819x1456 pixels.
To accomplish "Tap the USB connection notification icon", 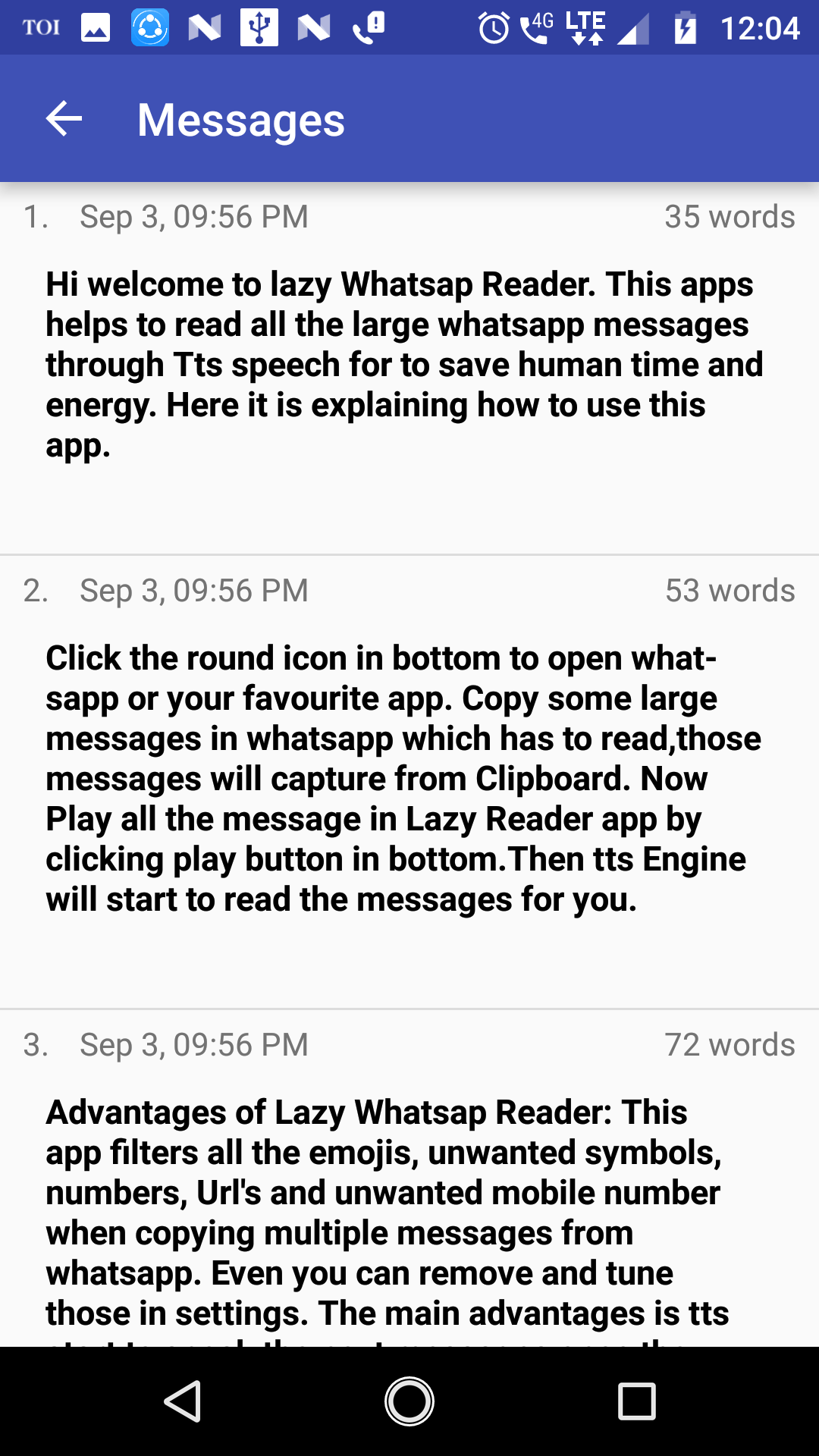I will click(x=258, y=27).
